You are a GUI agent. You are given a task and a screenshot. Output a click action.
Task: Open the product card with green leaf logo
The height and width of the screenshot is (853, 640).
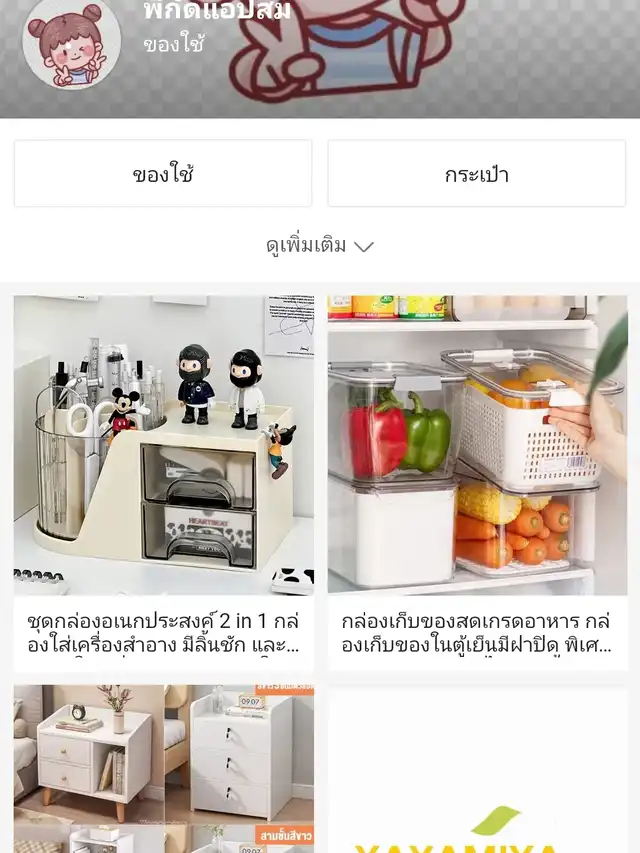(x=477, y=770)
